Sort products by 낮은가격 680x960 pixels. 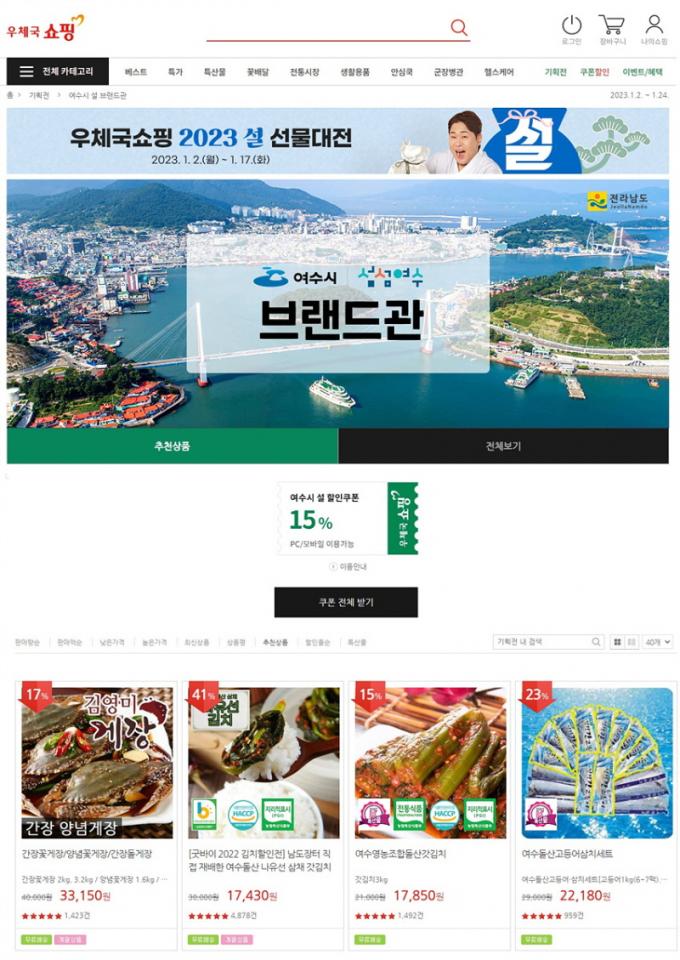click(111, 642)
